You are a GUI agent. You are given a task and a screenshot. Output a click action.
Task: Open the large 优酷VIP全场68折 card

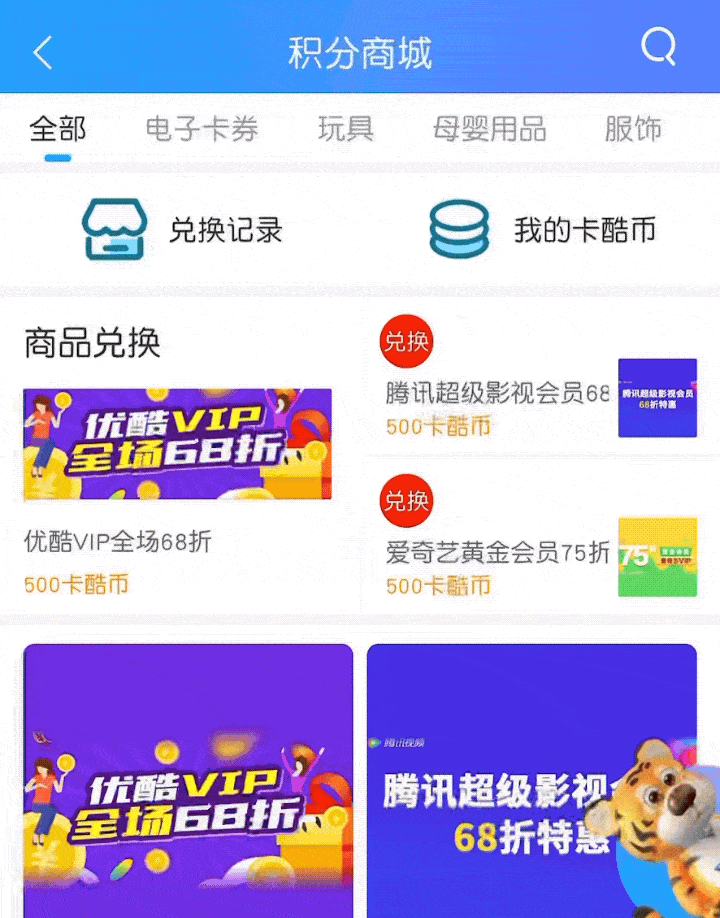[188, 780]
